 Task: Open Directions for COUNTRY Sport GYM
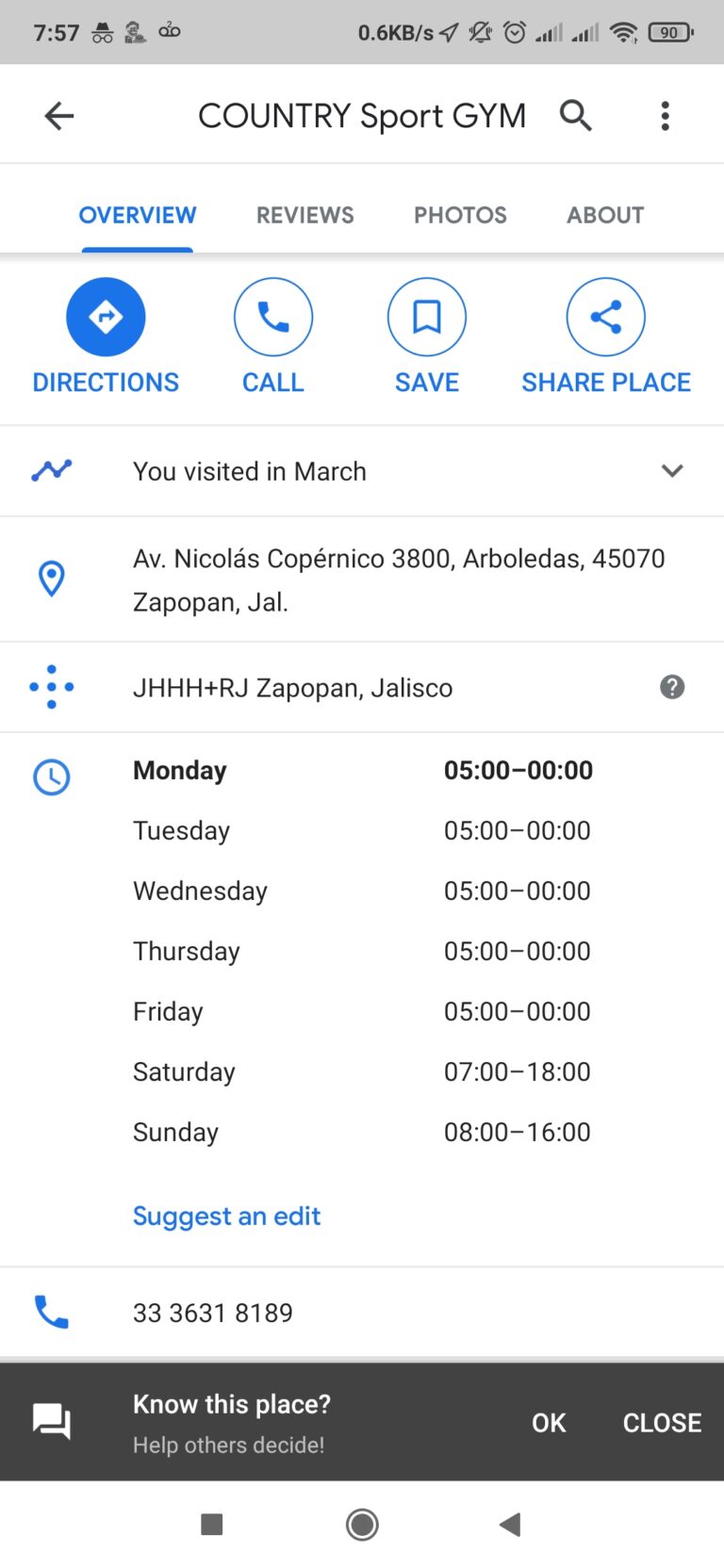(x=106, y=317)
